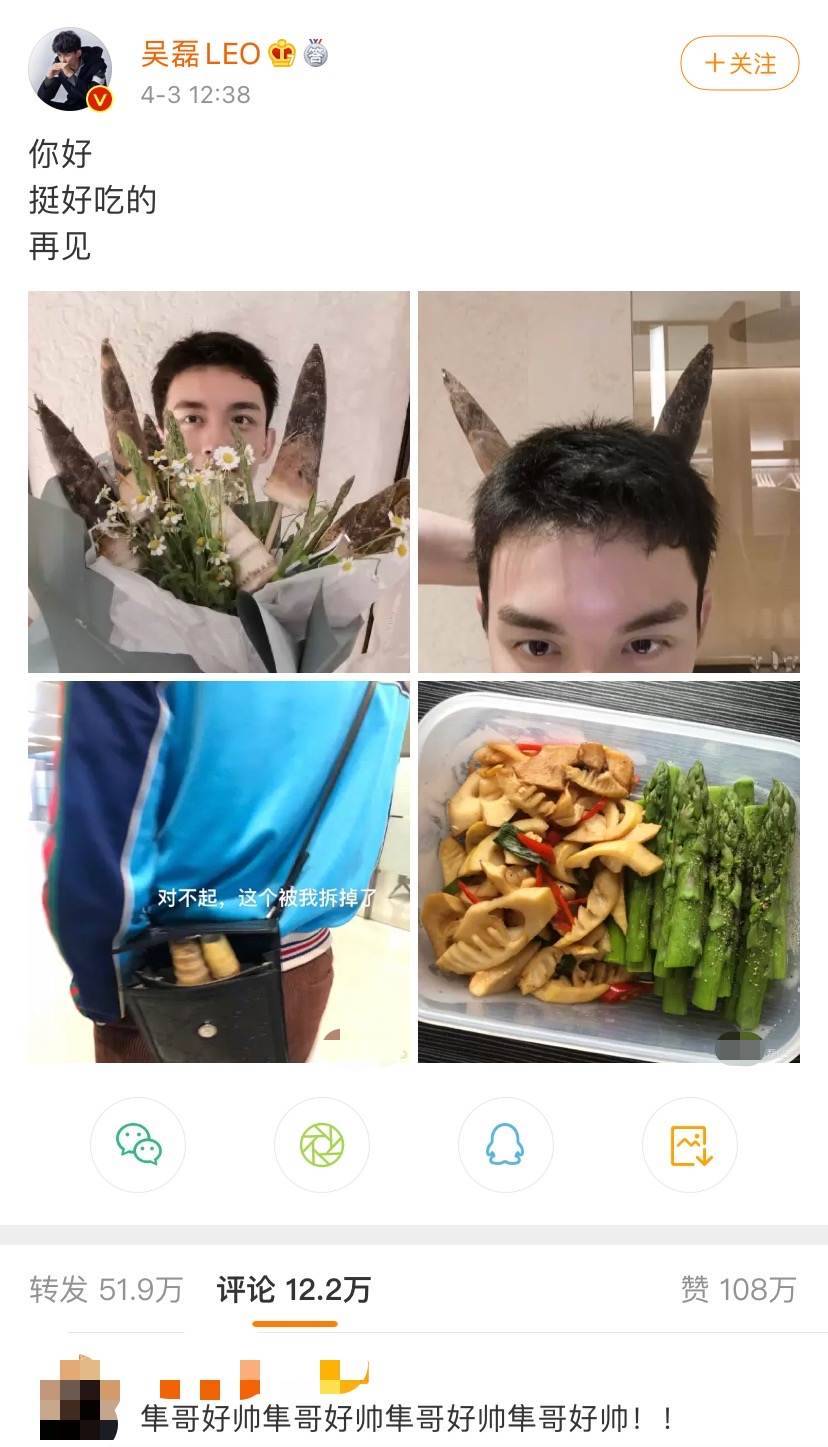Open the 吴磊LEO username link

click(x=201, y=54)
